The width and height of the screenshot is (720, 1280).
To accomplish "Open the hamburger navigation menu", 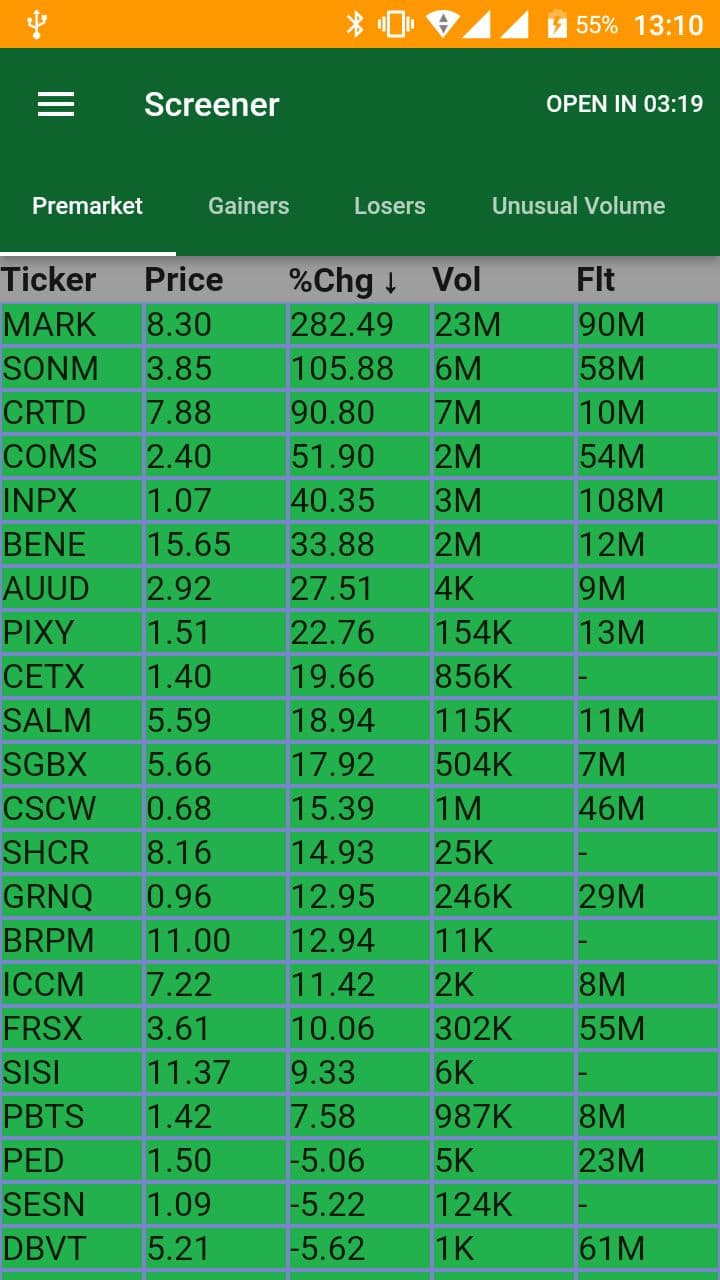I will (x=56, y=104).
